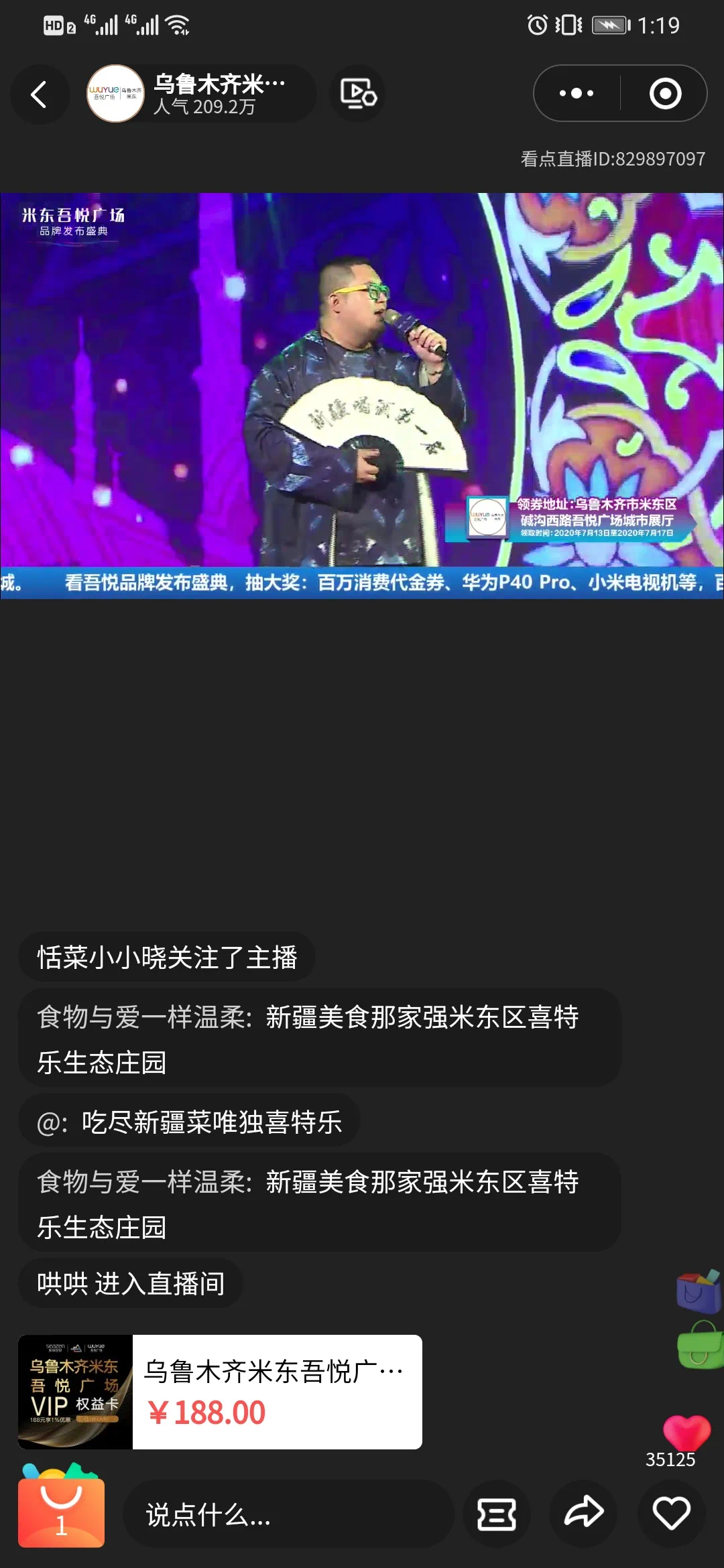
Task: Open the coupon ticket icon
Action: (x=497, y=1514)
